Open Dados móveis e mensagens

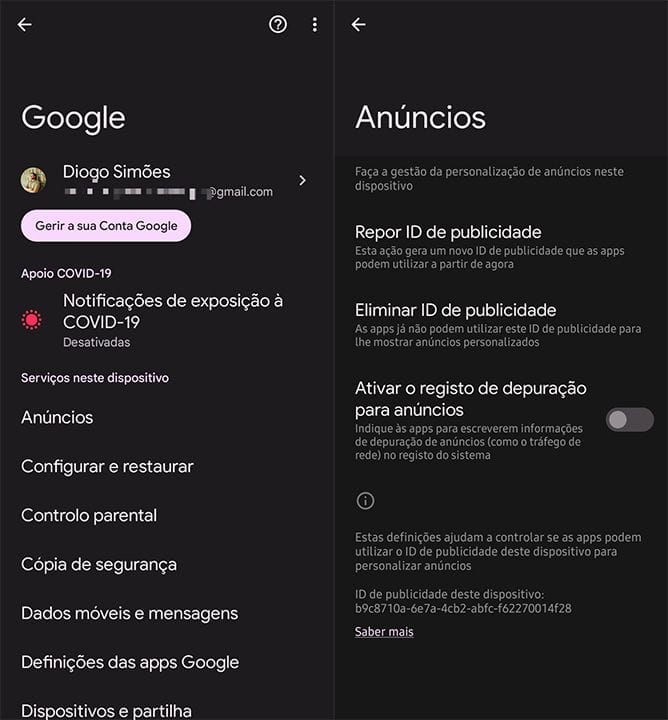[129, 613]
